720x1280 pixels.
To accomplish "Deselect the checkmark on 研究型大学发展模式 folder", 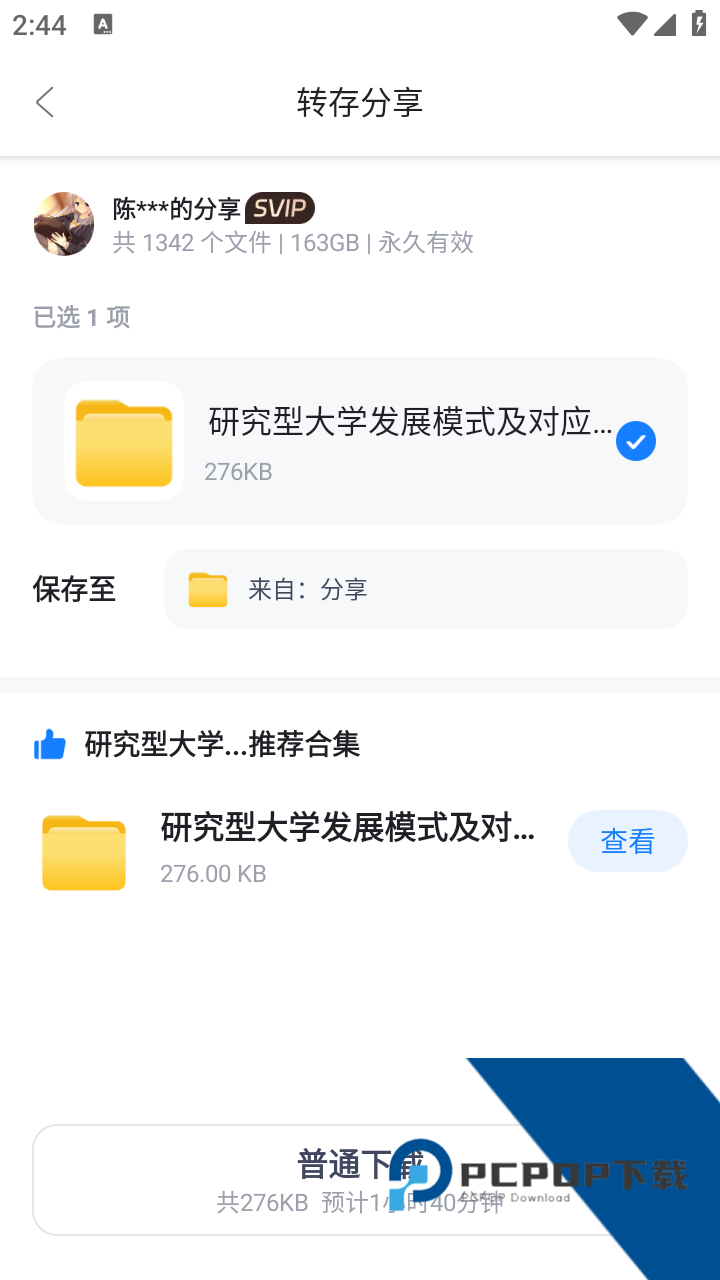I will point(635,441).
